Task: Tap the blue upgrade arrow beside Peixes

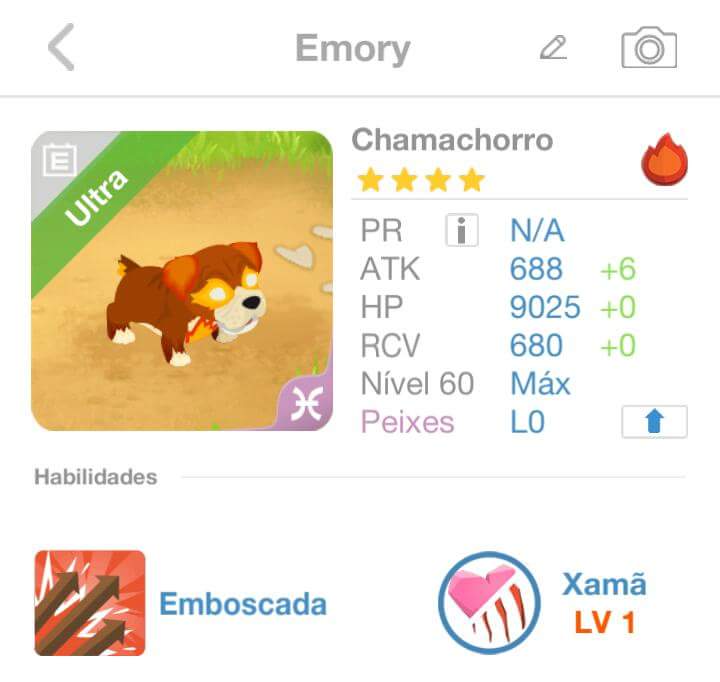Action: point(654,422)
